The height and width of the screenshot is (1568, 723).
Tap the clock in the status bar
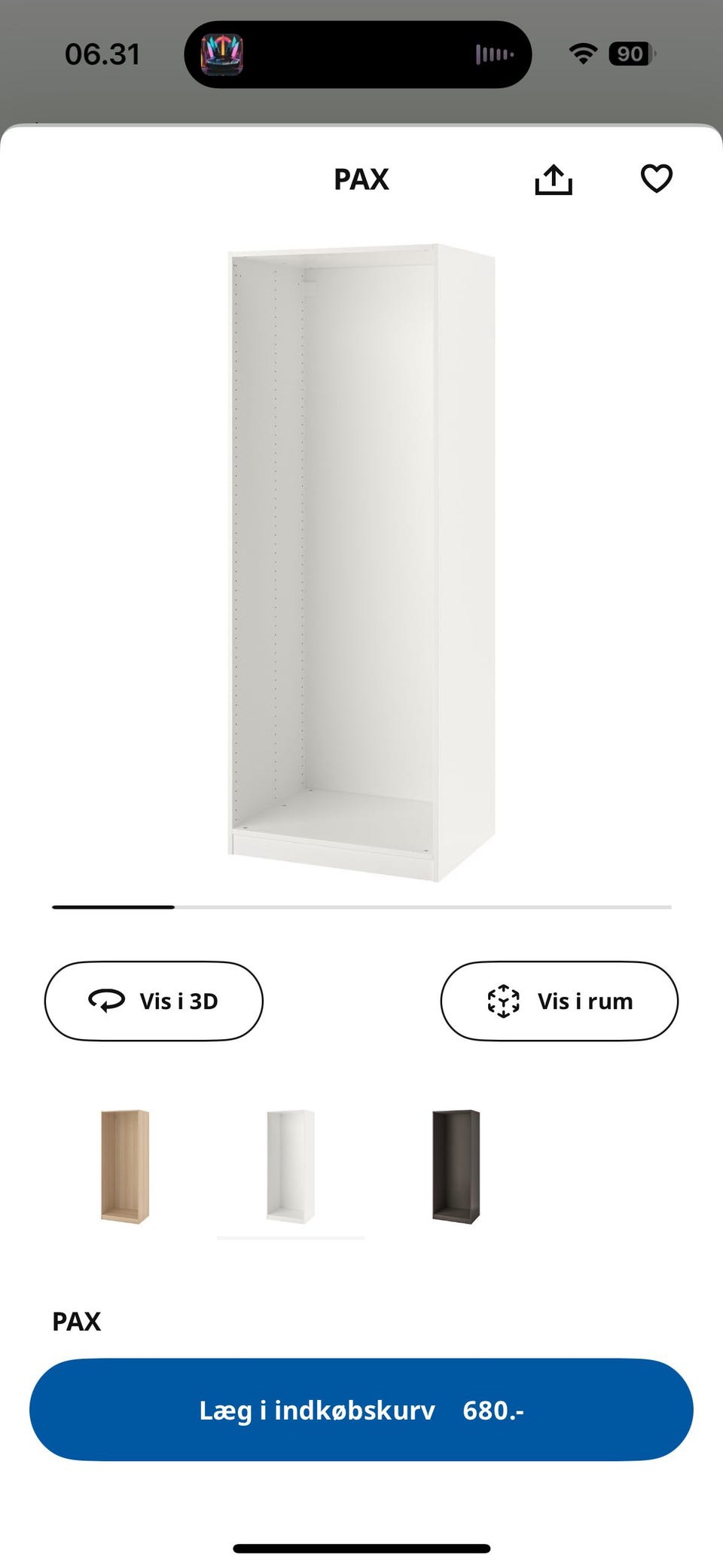tap(103, 53)
